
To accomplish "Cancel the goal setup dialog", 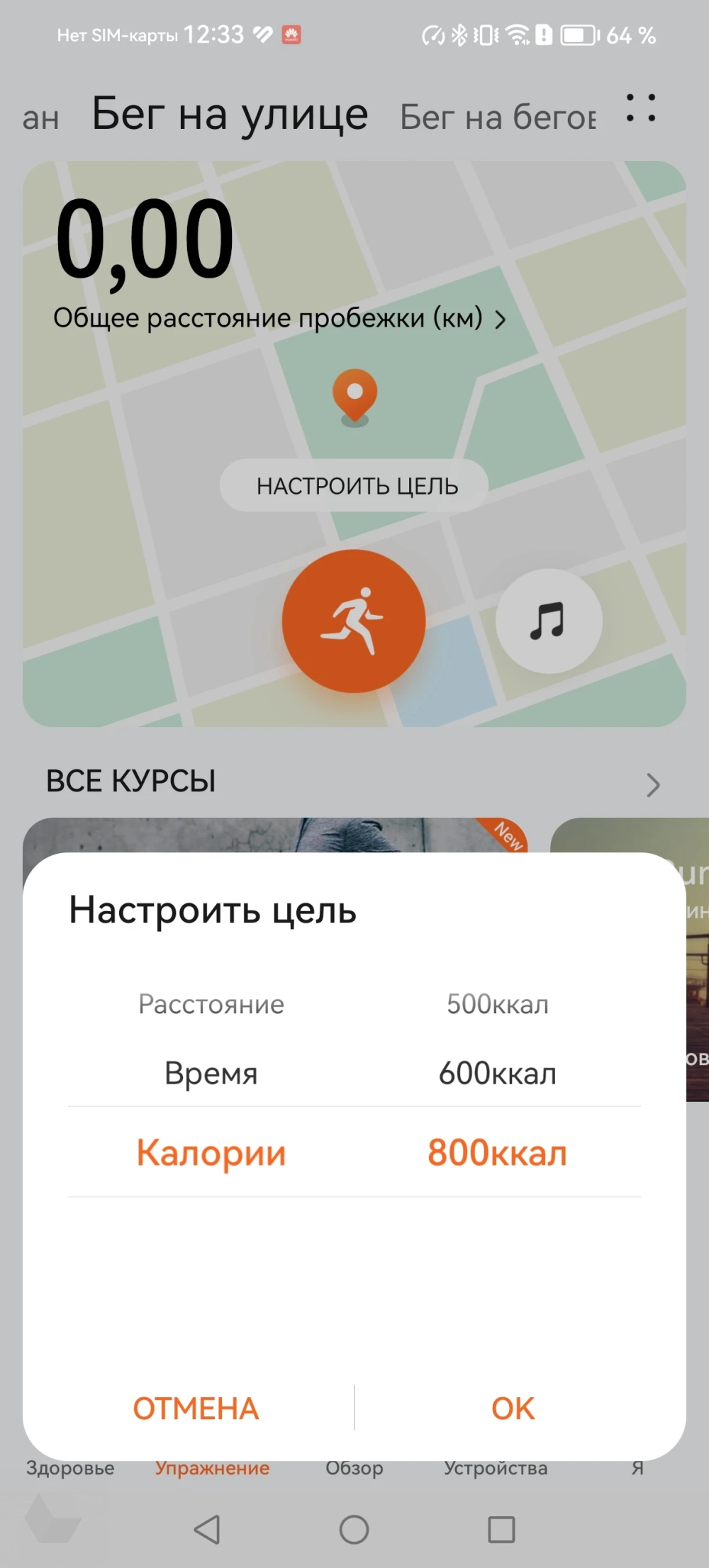I will pos(196,1408).
